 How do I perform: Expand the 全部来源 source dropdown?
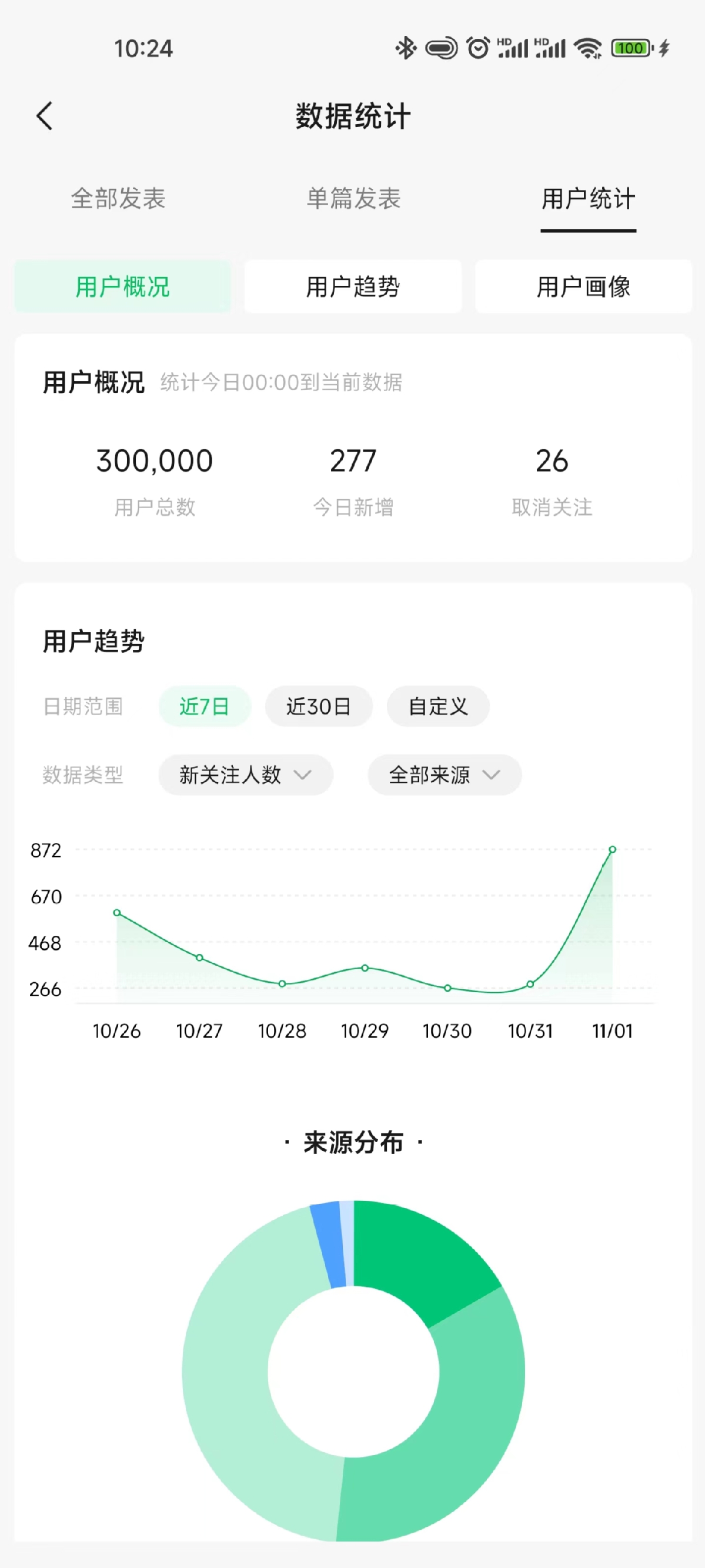[445, 775]
